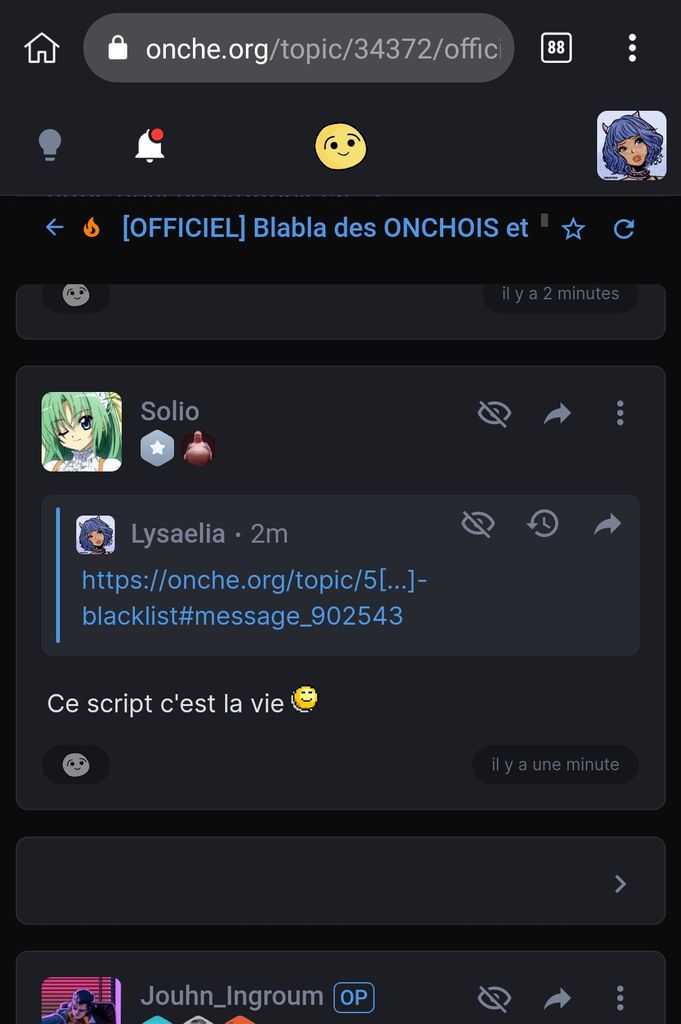Hide Lysaelia's quoted message
The height and width of the screenshot is (1024, 681).
478,523
